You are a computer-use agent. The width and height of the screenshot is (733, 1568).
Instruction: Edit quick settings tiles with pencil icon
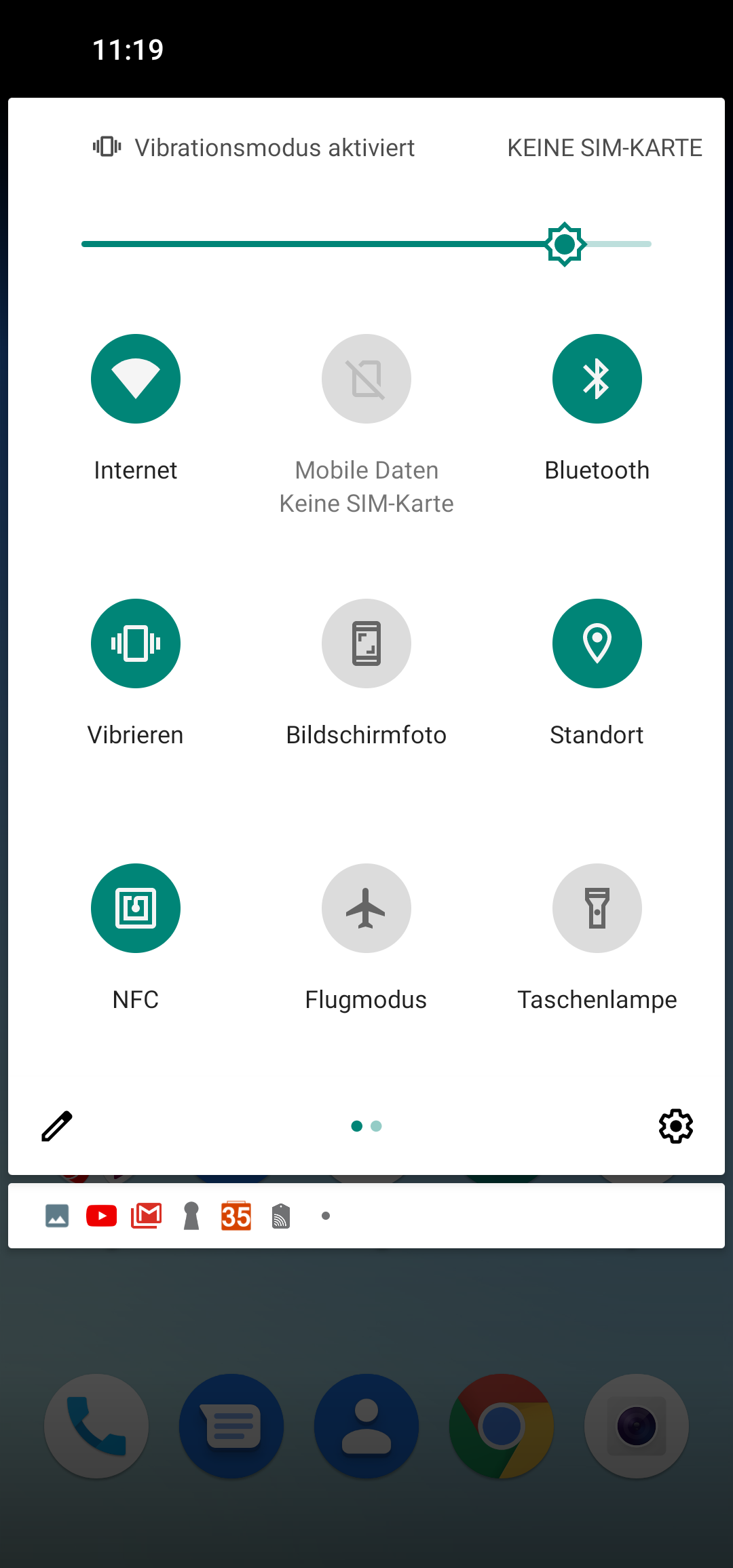(57, 1126)
